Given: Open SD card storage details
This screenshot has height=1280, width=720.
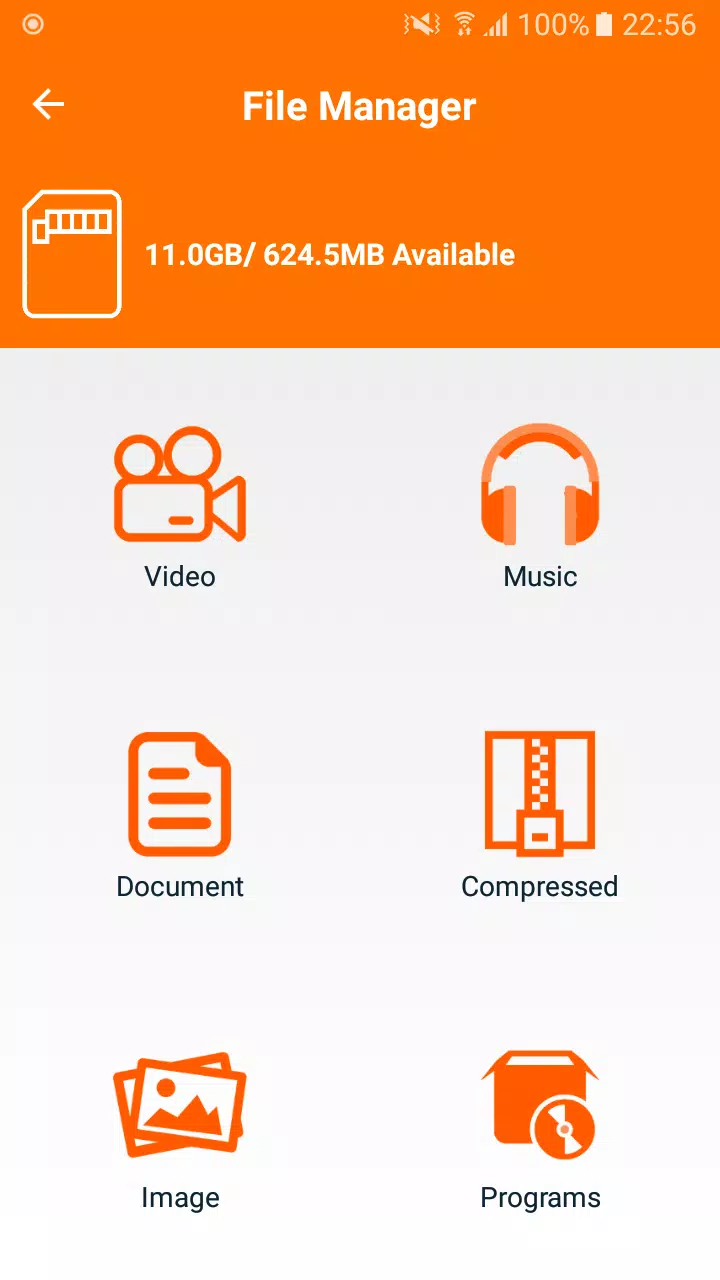Looking at the screenshot, I should (72, 254).
